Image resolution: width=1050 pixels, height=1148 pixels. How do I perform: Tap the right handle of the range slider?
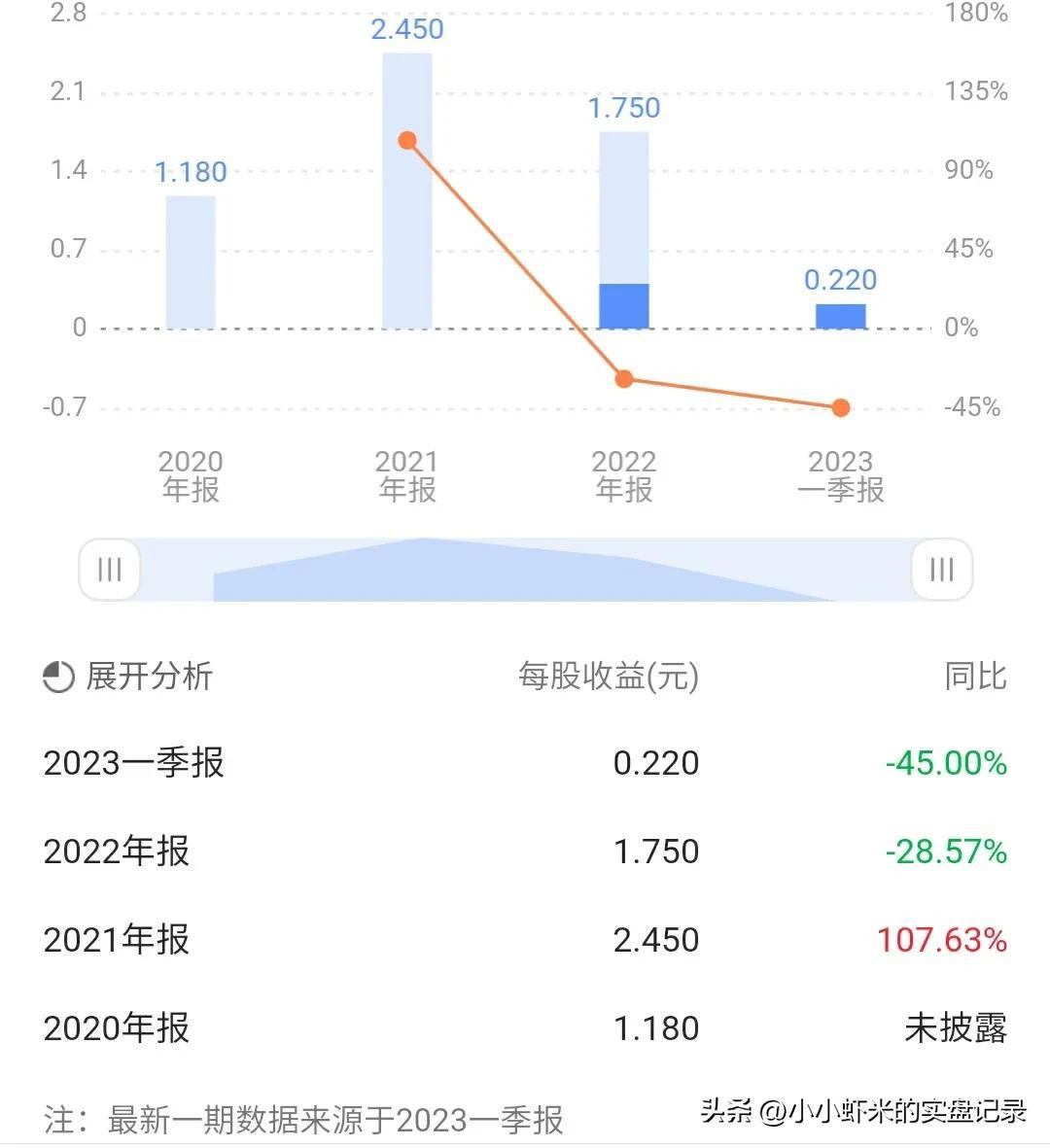coord(942,569)
